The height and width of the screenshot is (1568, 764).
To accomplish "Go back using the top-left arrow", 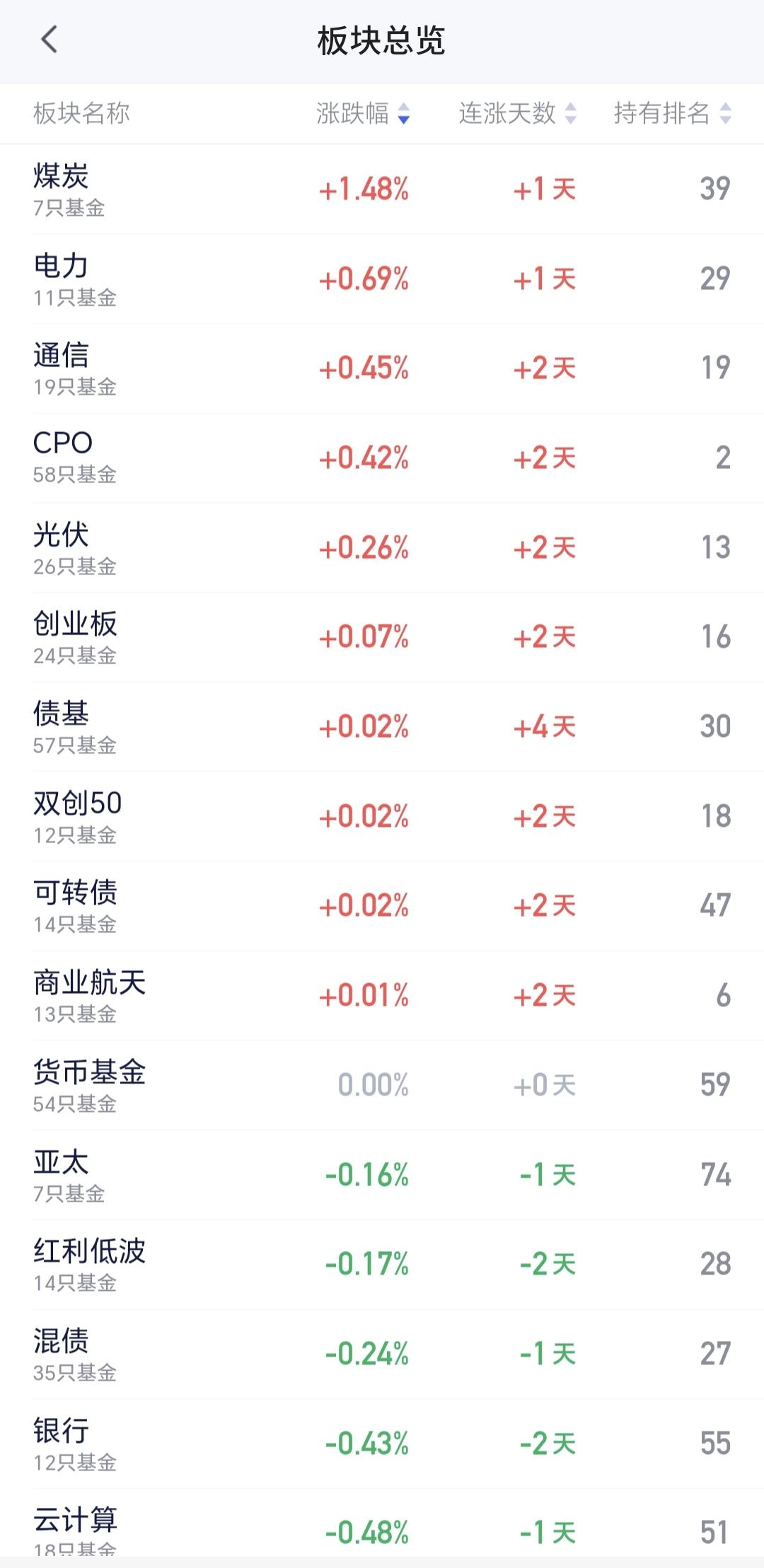I will [x=49, y=40].
